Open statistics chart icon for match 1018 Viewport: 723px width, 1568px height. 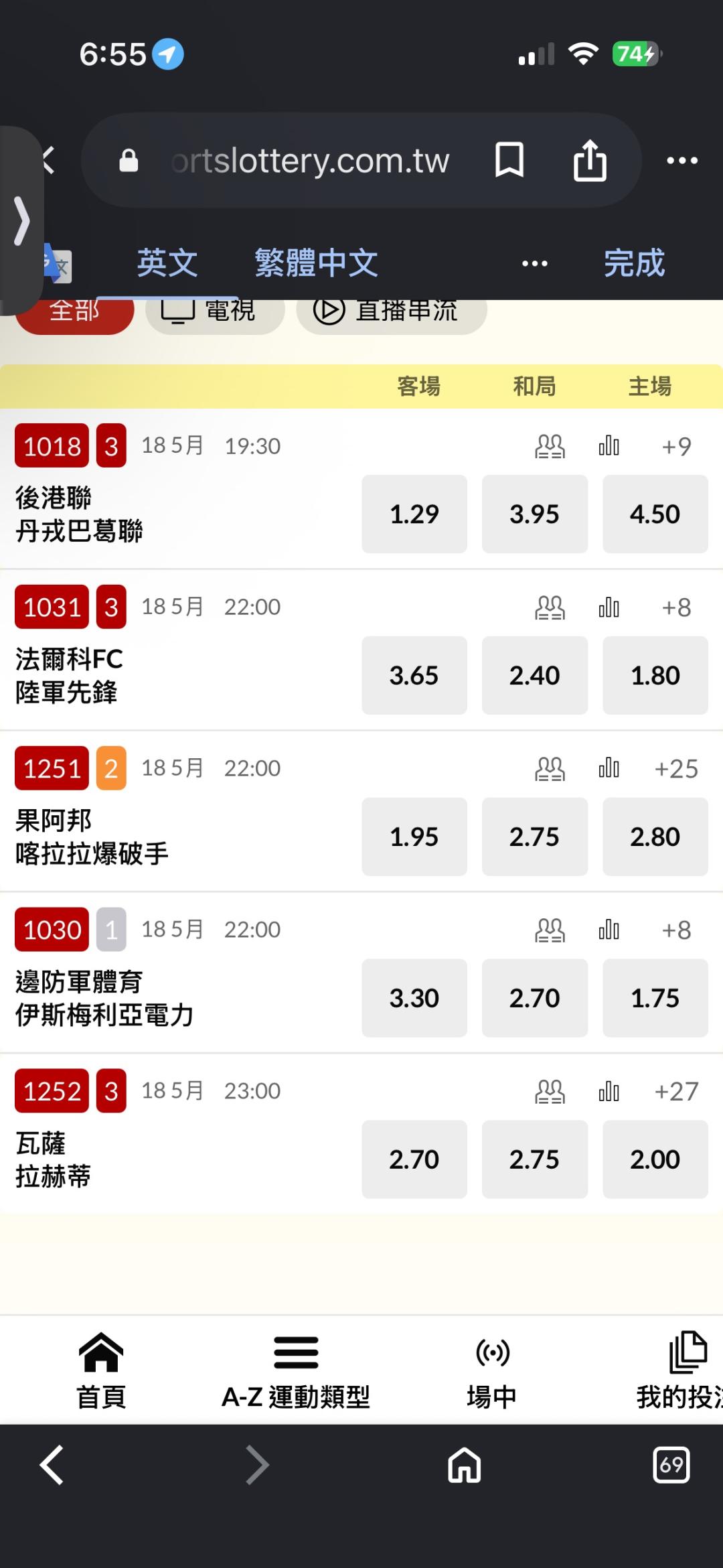point(609,445)
